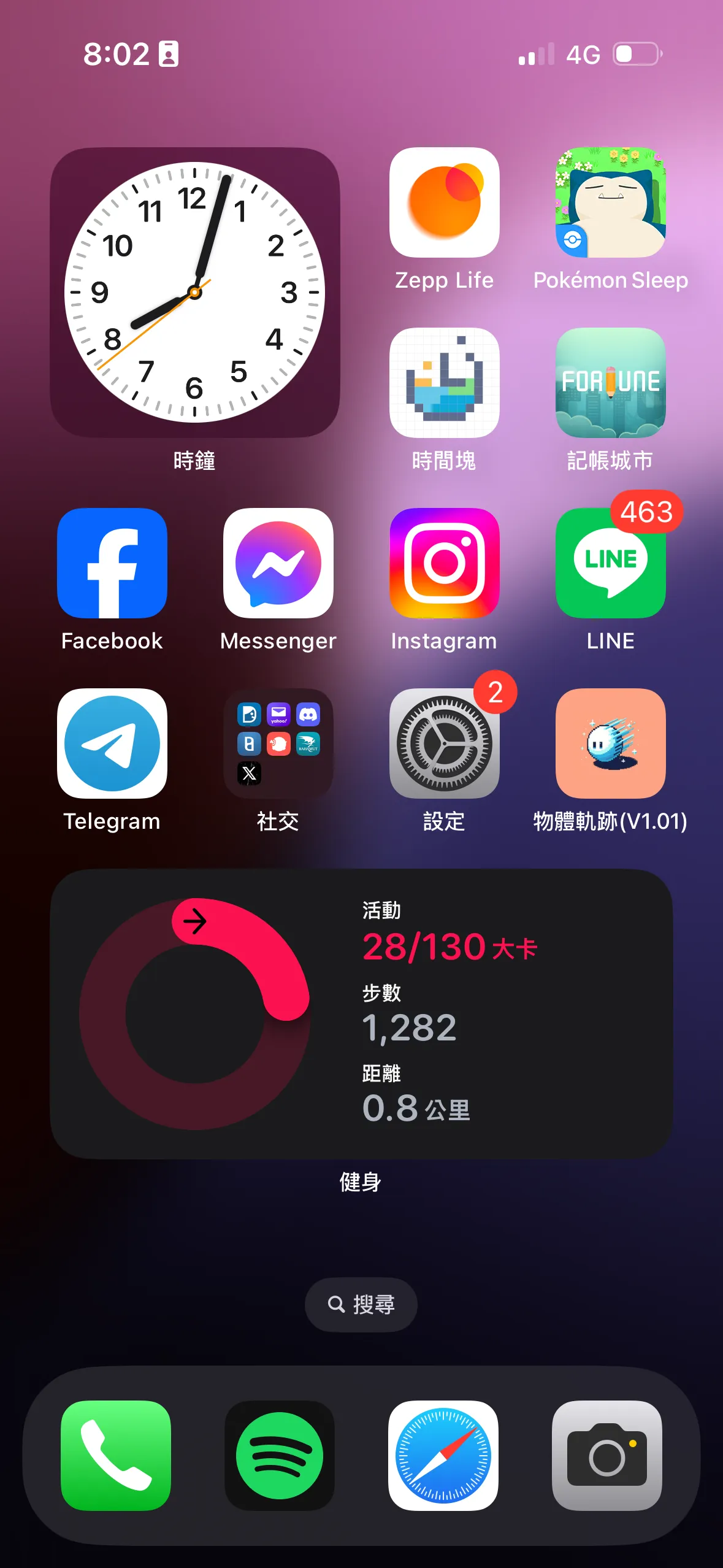
Task: Launch Spotify from the dock
Action: pos(280,1456)
